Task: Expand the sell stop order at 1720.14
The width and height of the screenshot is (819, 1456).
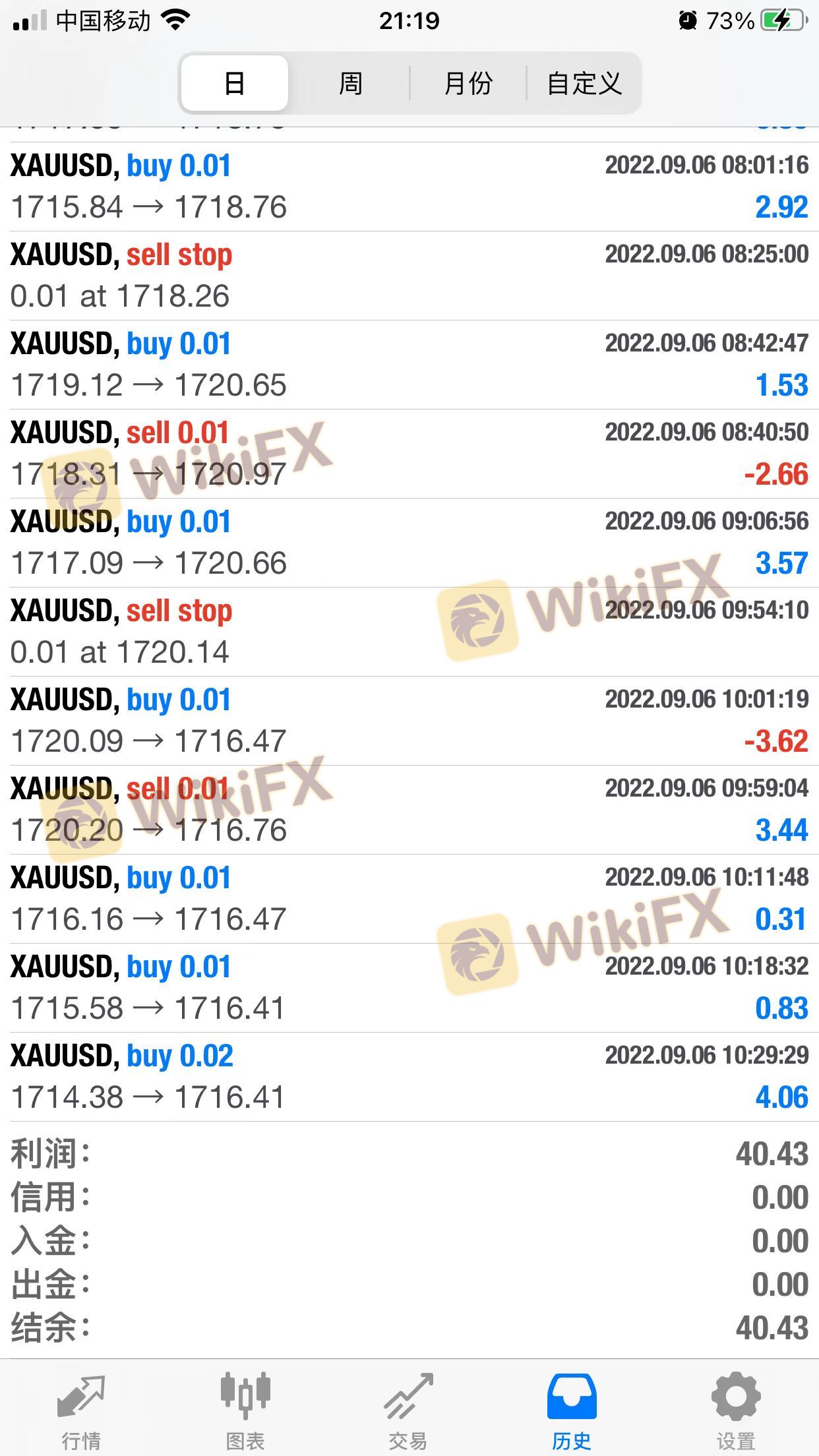Action: (x=409, y=632)
